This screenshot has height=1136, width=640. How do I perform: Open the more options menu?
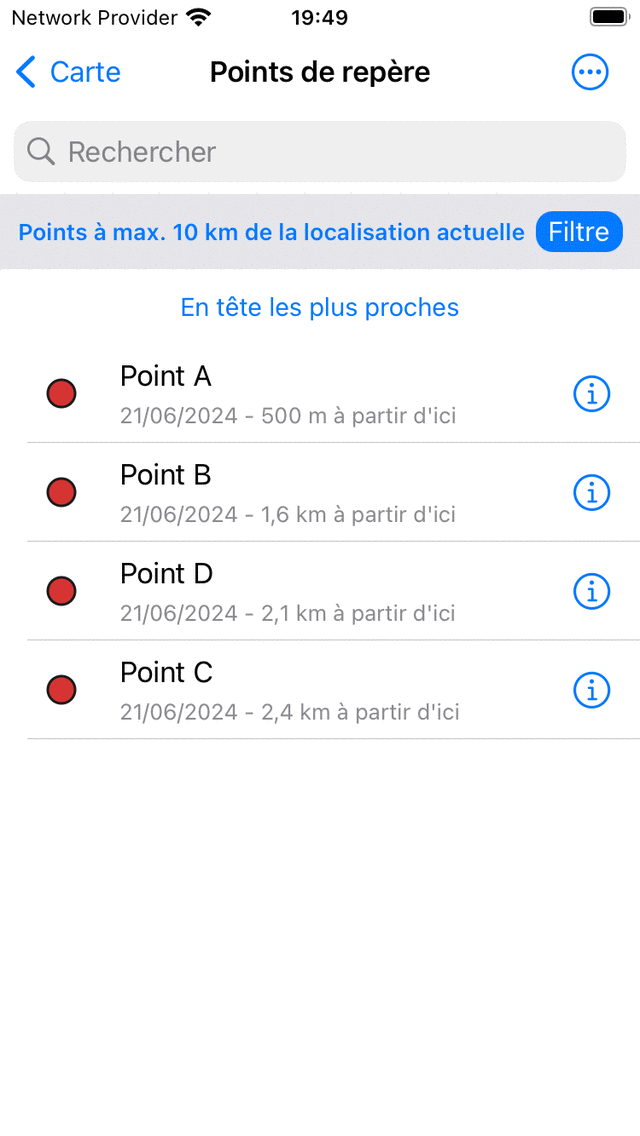(x=589, y=72)
